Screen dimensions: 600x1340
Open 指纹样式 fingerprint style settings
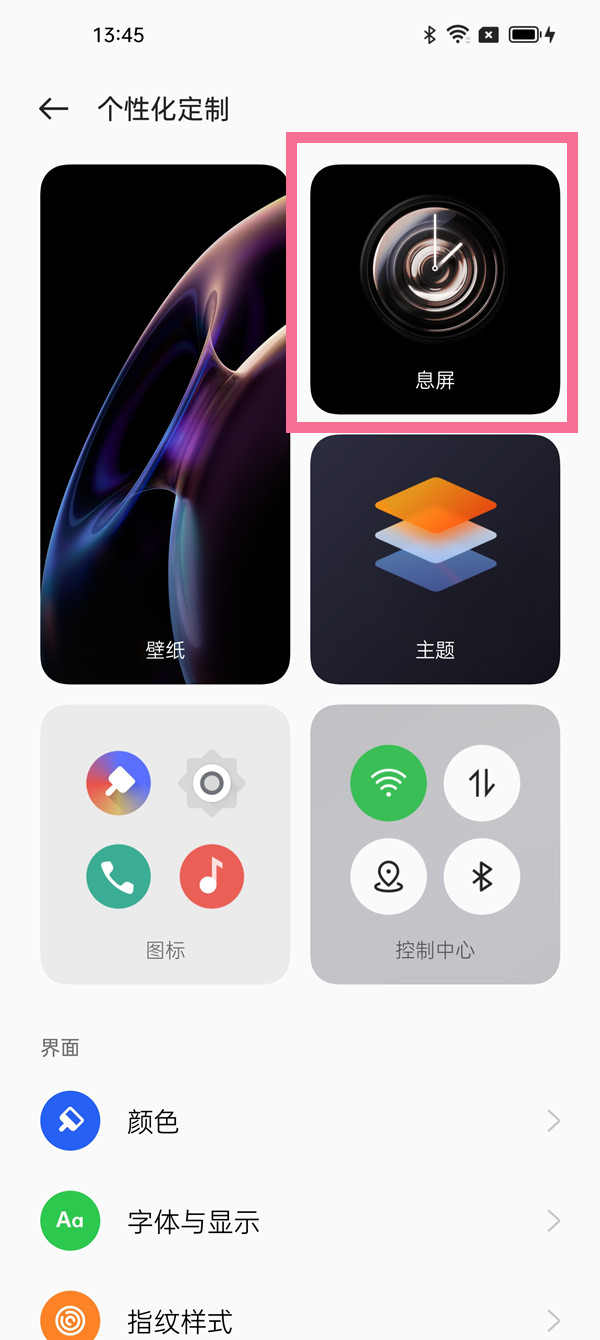pos(300,1319)
